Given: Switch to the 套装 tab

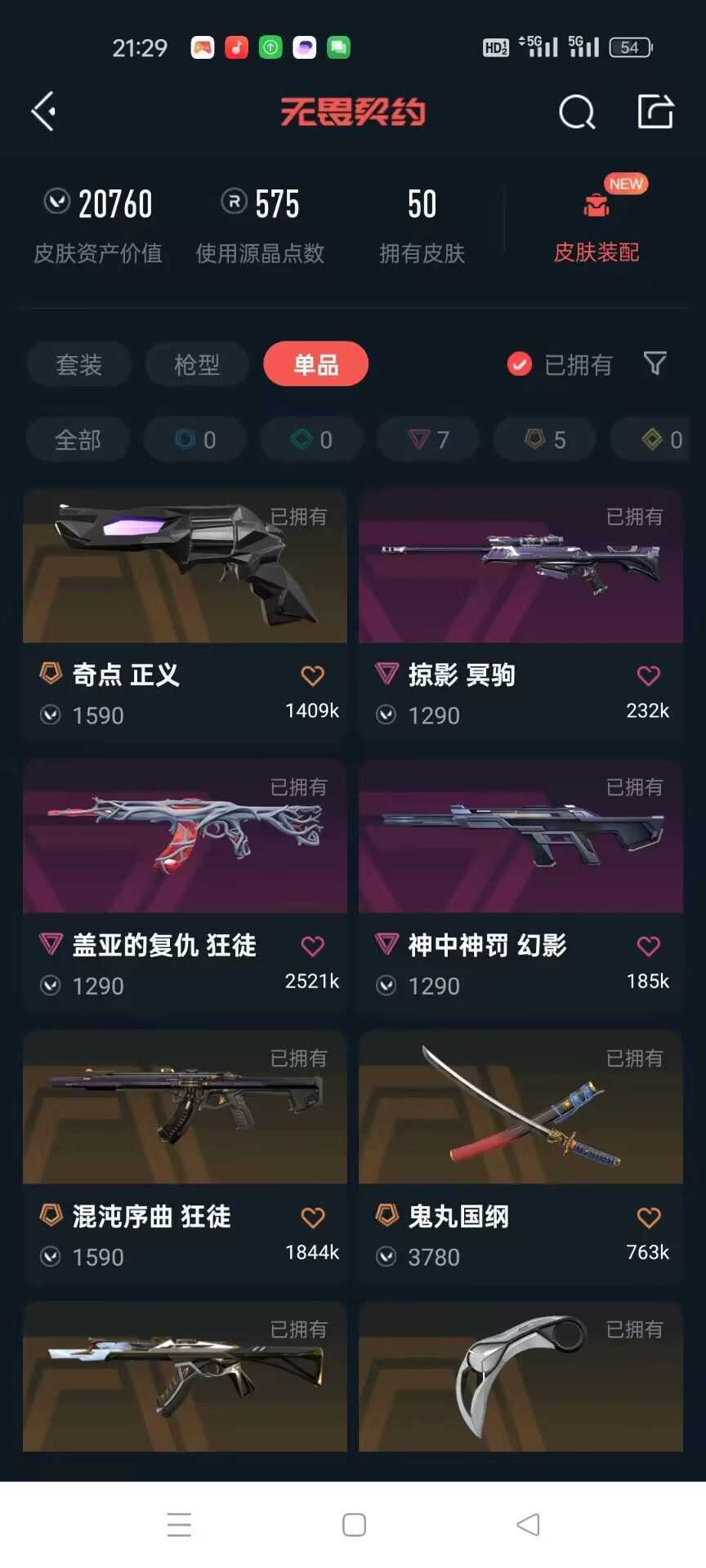Looking at the screenshot, I should 78,364.
